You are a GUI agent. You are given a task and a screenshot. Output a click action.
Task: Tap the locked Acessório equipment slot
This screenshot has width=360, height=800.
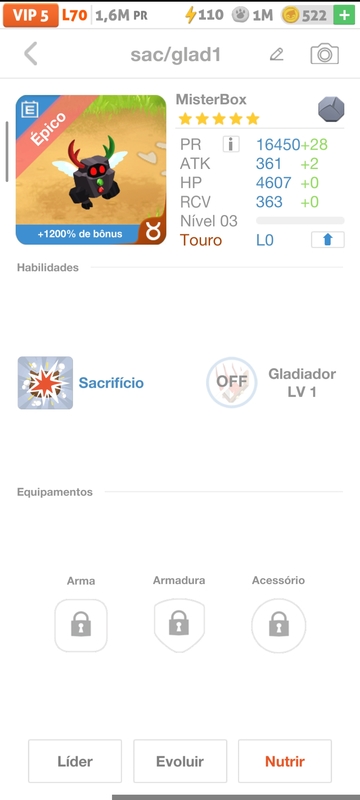click(x=278, y=625)
